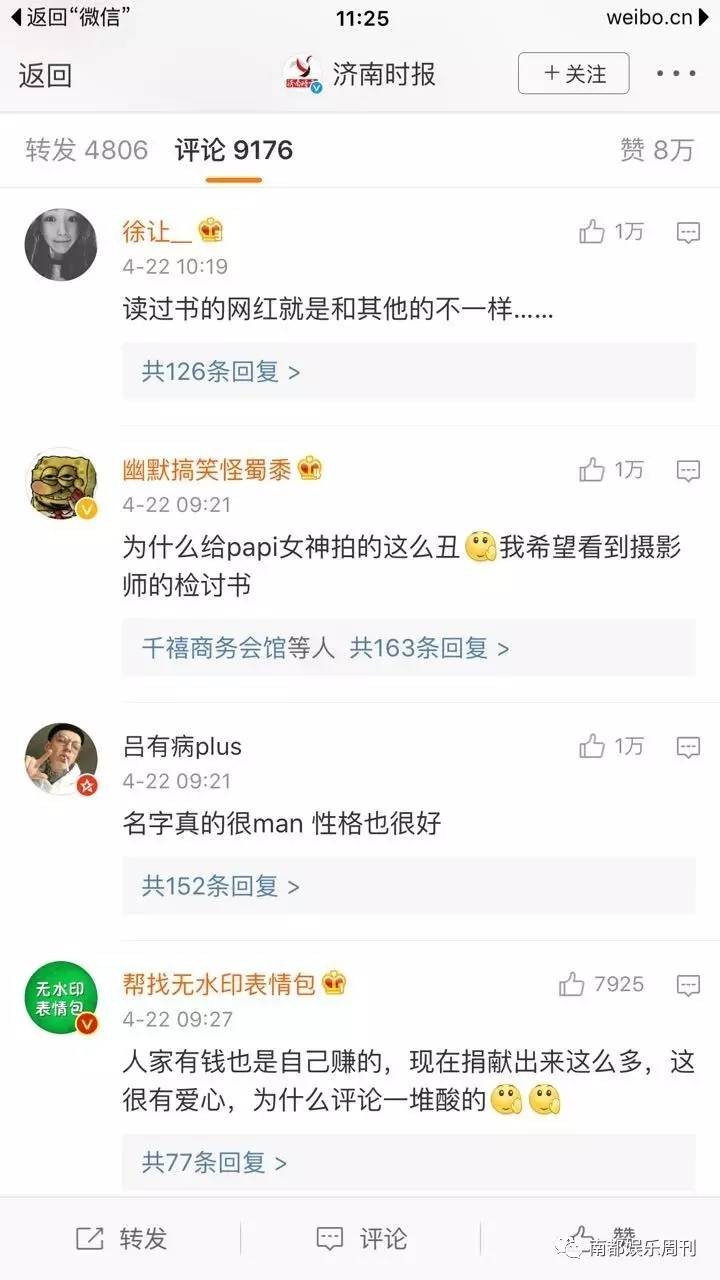Reply to 徐让__'s comment
Image resolution: width=720 pixels, height=1280 pixels.
pos(688,233)
